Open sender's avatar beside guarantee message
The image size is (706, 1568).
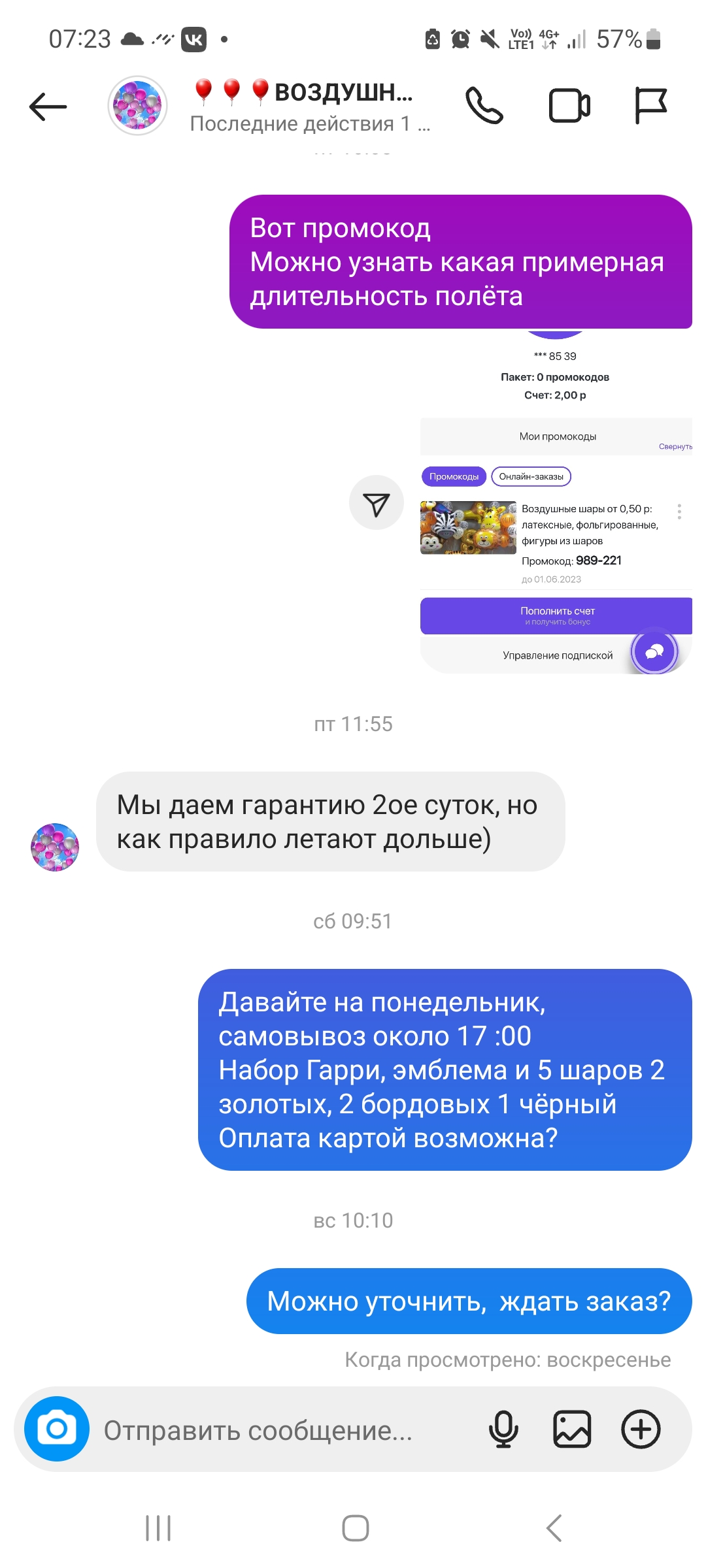[55, 847]
